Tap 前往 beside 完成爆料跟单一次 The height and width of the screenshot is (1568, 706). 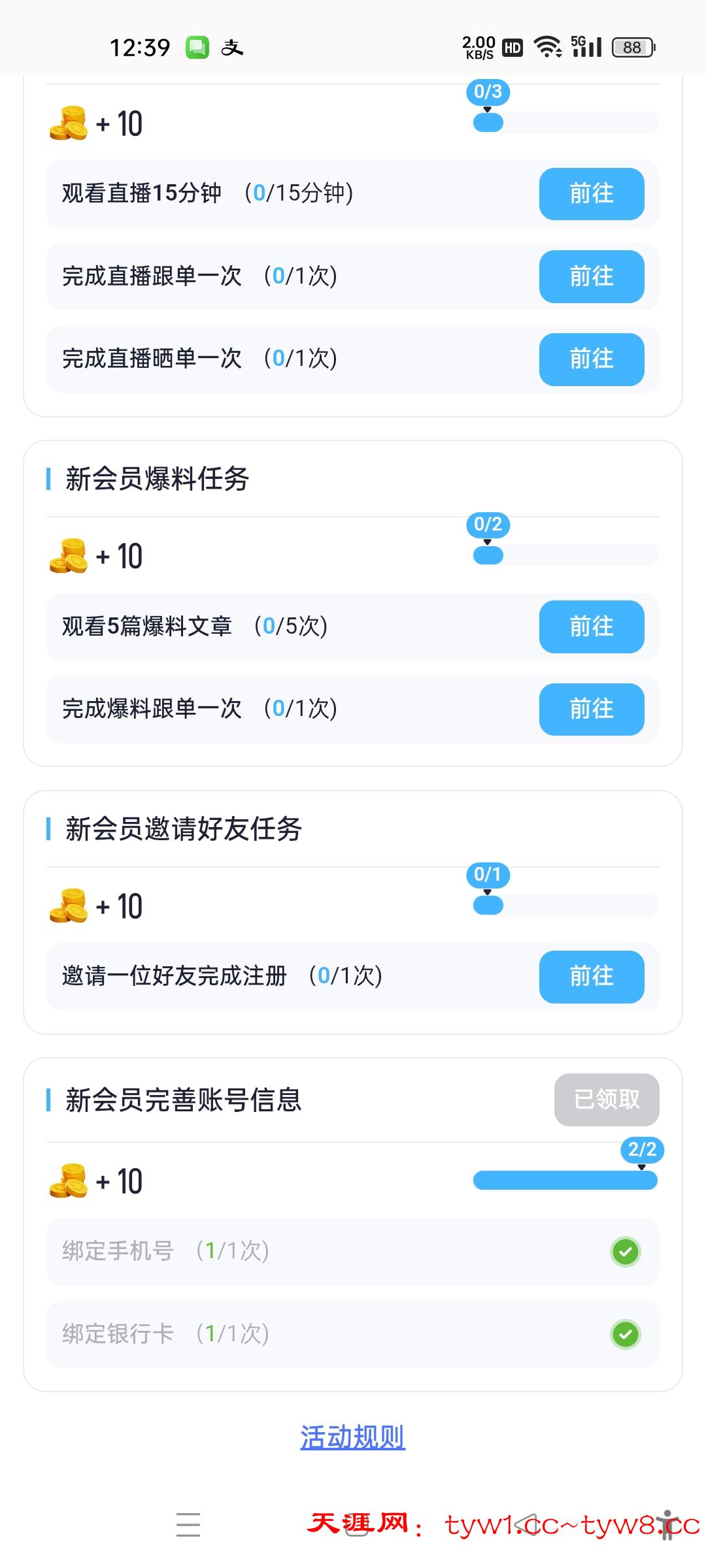pos(591,709)
